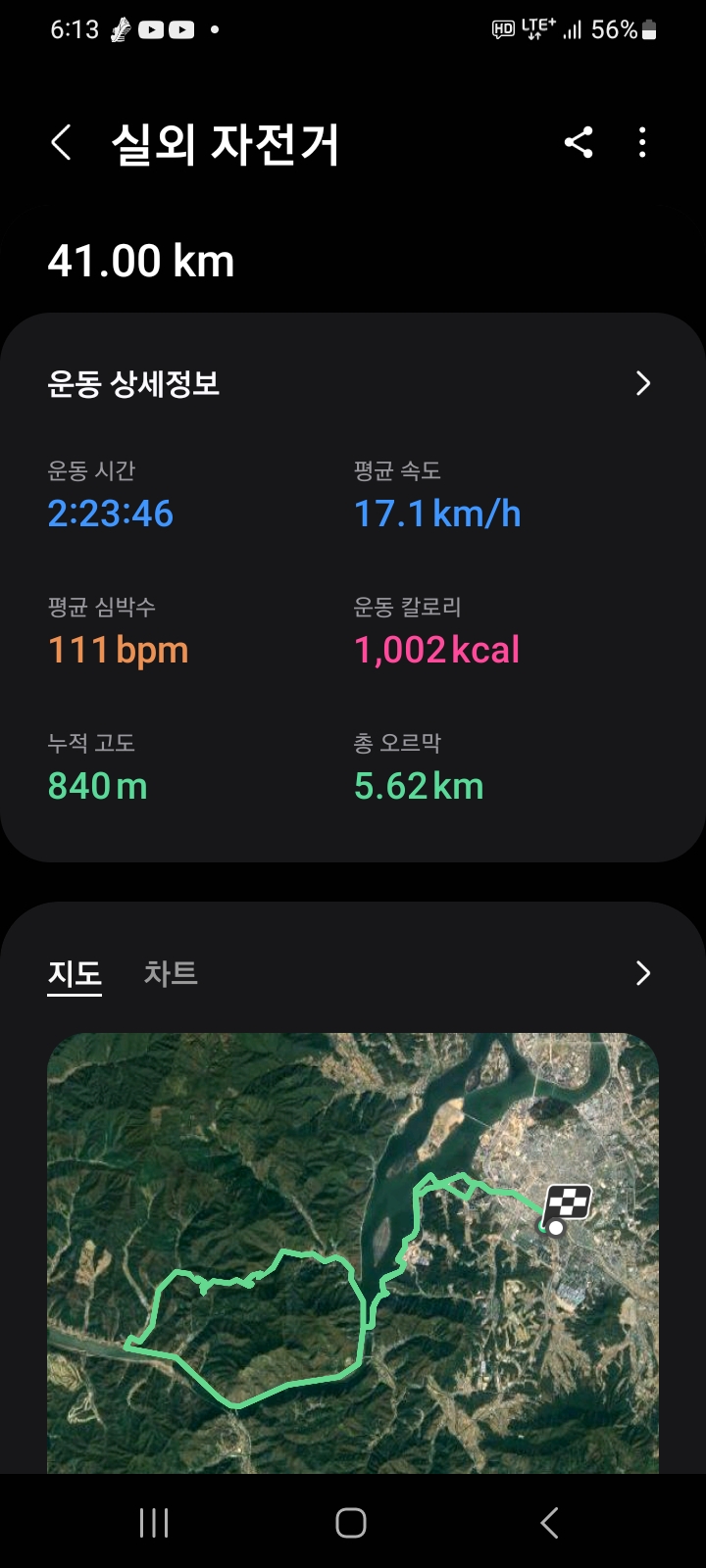Switch to the 차트 tab
Image resolution: width=706 pixels, height=1568 pixels.
click(171, 973)
